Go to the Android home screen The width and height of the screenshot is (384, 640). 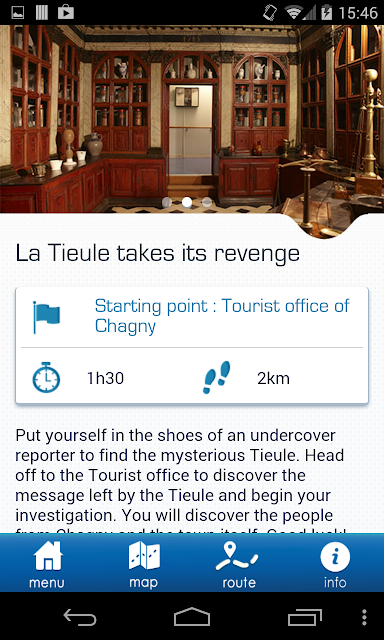192,617
